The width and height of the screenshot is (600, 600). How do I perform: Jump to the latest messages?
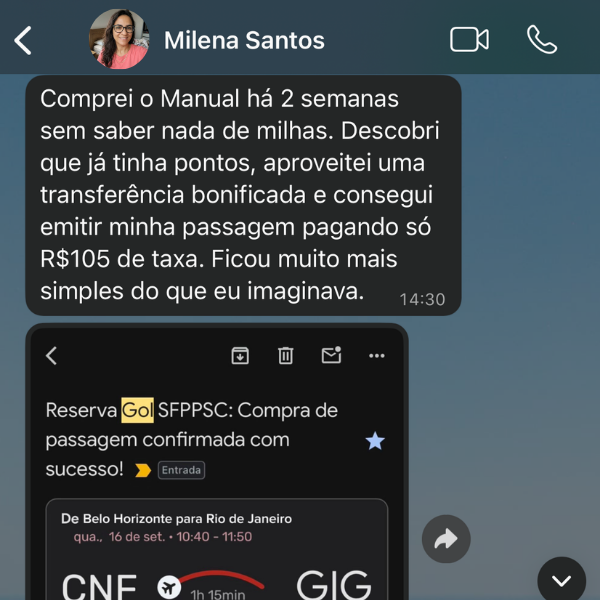click(561, 580)
